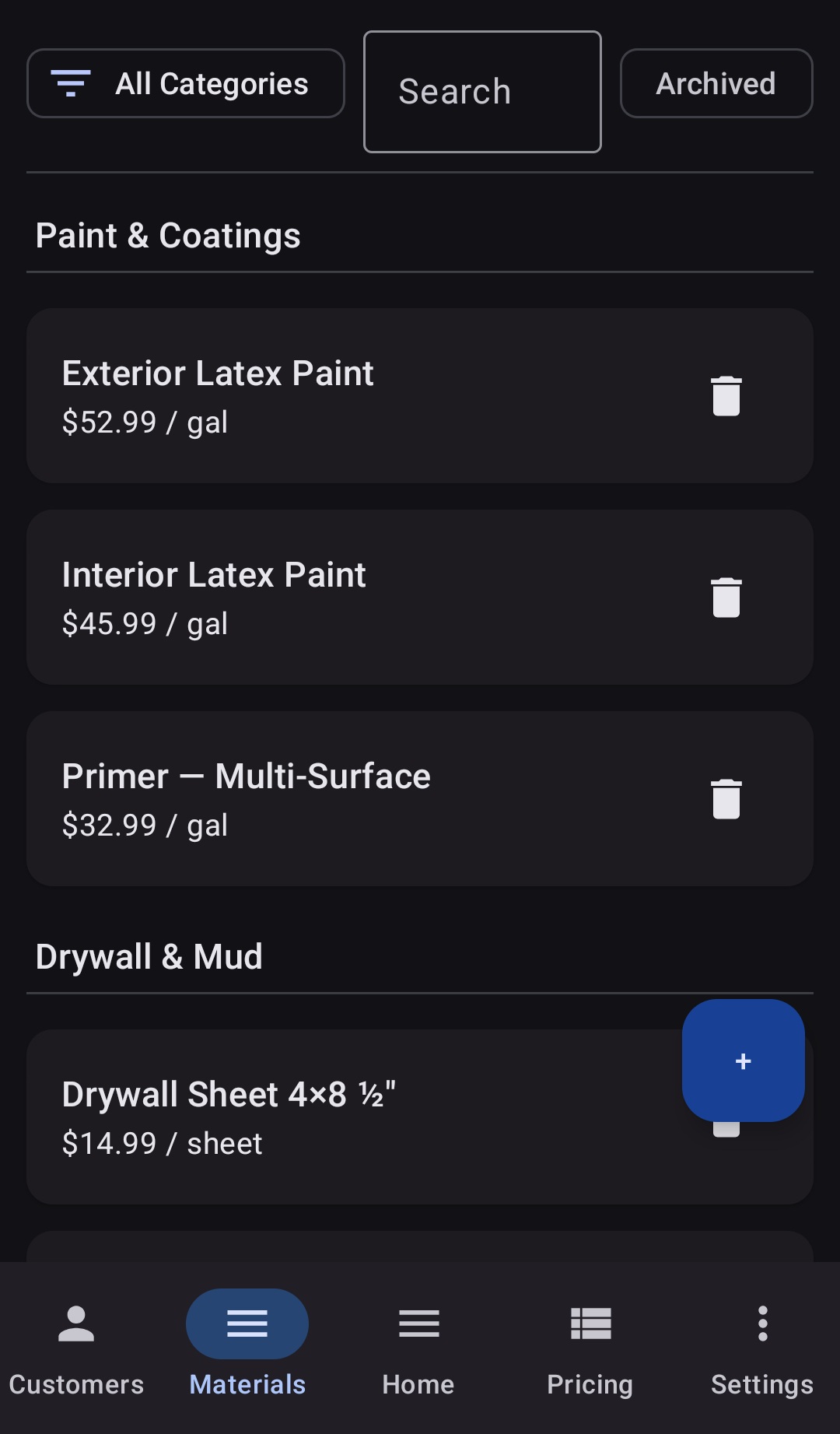Click the filter icon beside All Categories
This screenshot has width=840, height=1434.
pos(70,82)
